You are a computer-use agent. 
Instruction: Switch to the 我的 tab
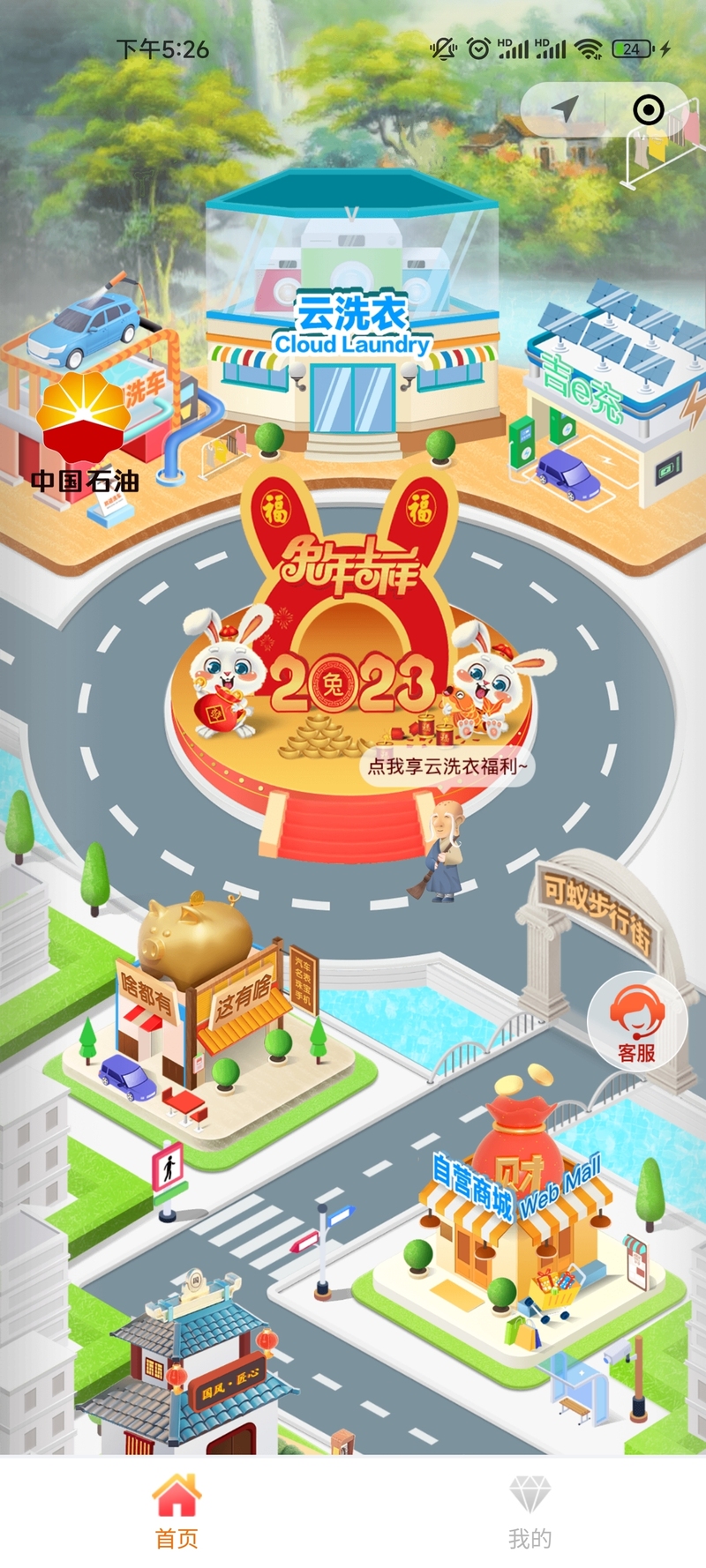point(529,1511)
